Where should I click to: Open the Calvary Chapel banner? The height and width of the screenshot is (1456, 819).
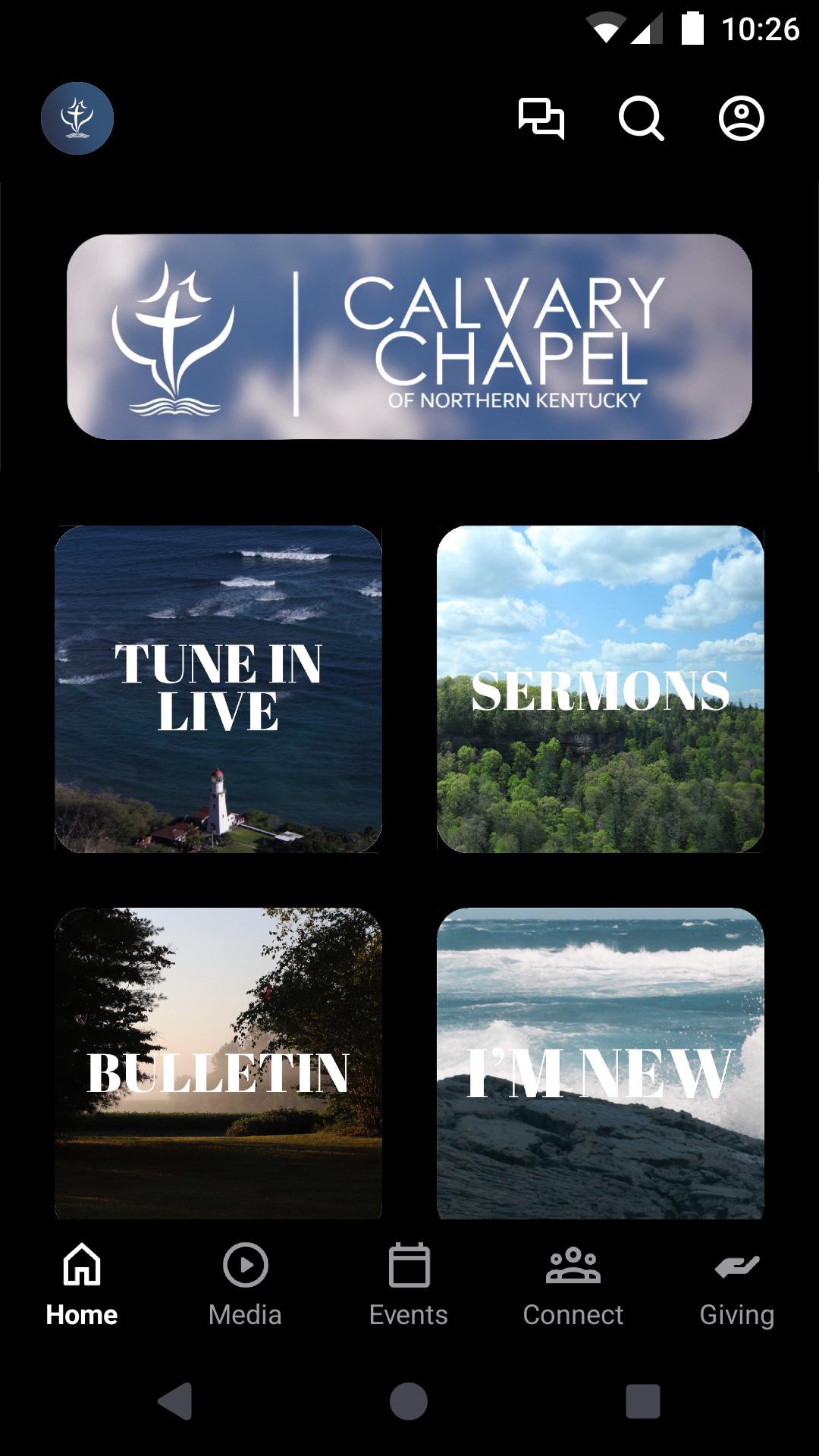click(x=409, y=337)
